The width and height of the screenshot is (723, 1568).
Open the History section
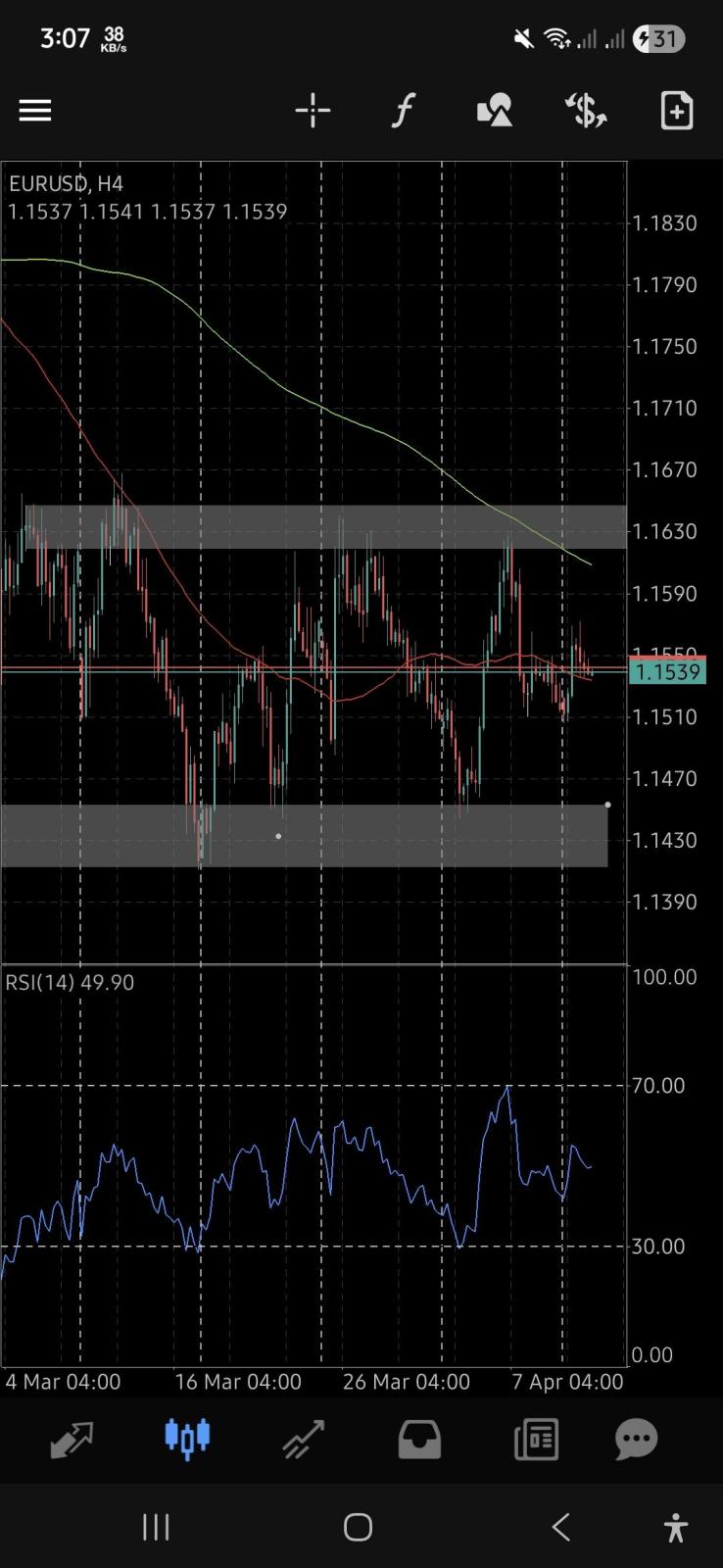pyautogui.click(x=418, y=1438)
